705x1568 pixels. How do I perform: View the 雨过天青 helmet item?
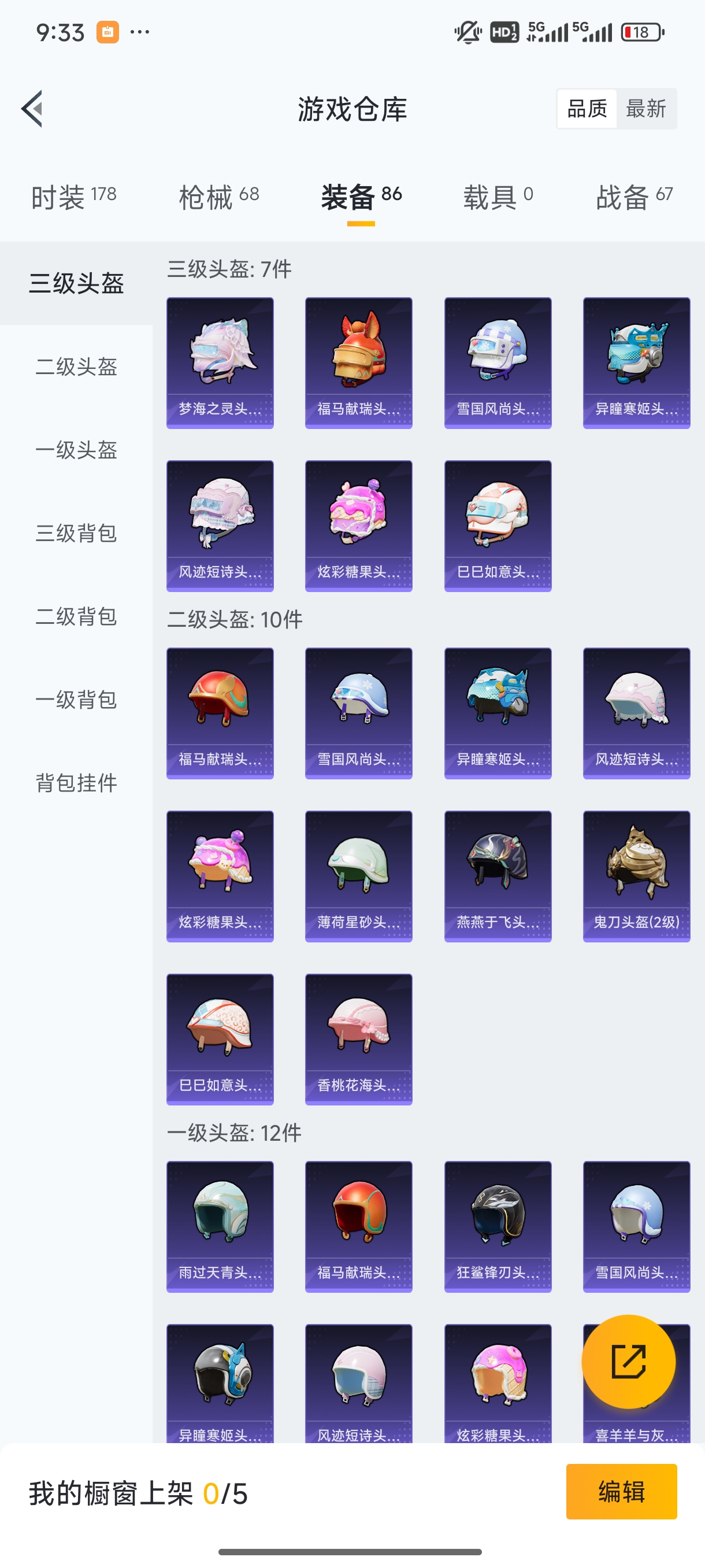(x=220, y=1226)
